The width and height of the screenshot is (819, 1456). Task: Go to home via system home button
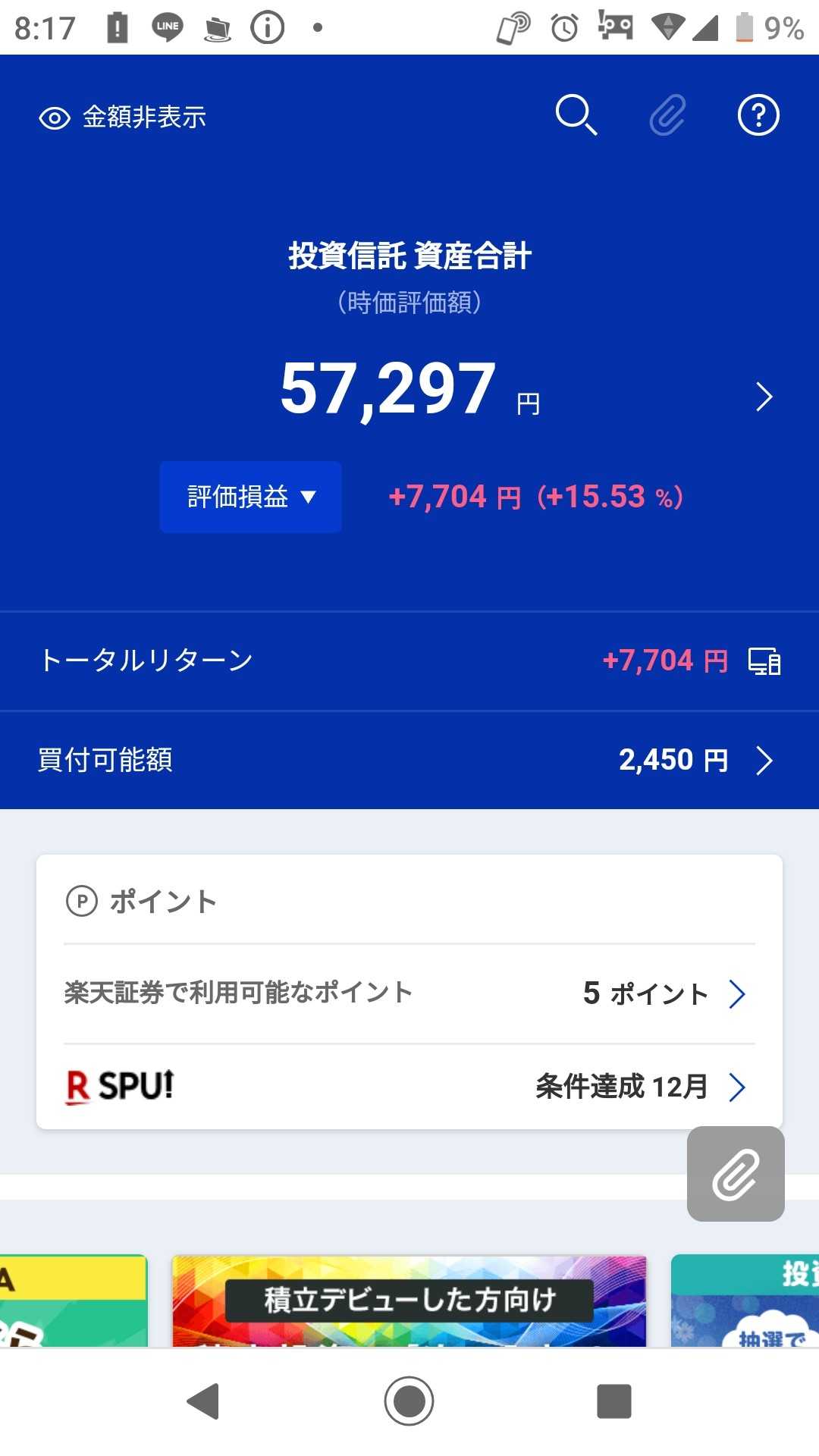409,1401
